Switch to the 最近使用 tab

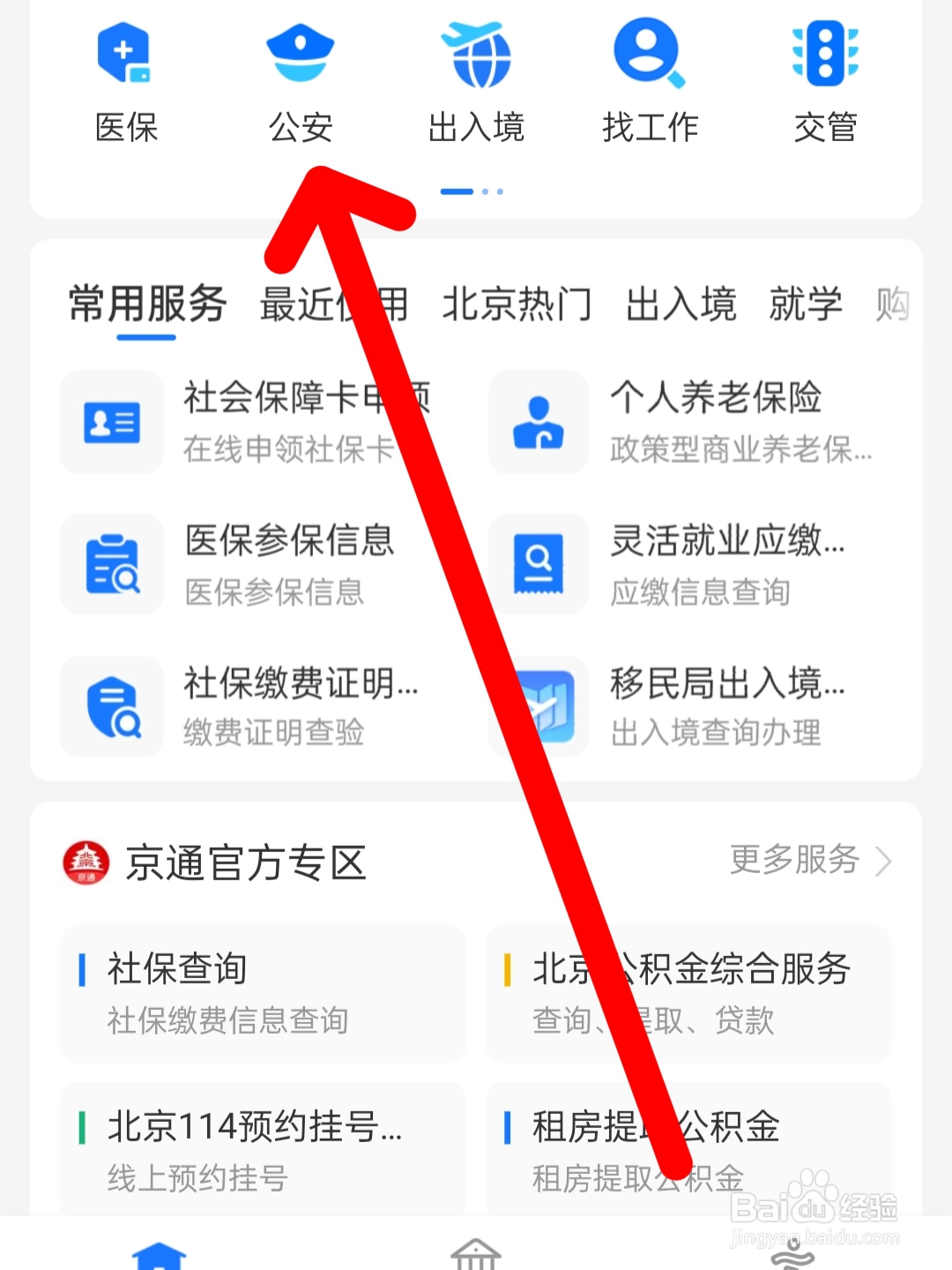click(x=333, y=304)
